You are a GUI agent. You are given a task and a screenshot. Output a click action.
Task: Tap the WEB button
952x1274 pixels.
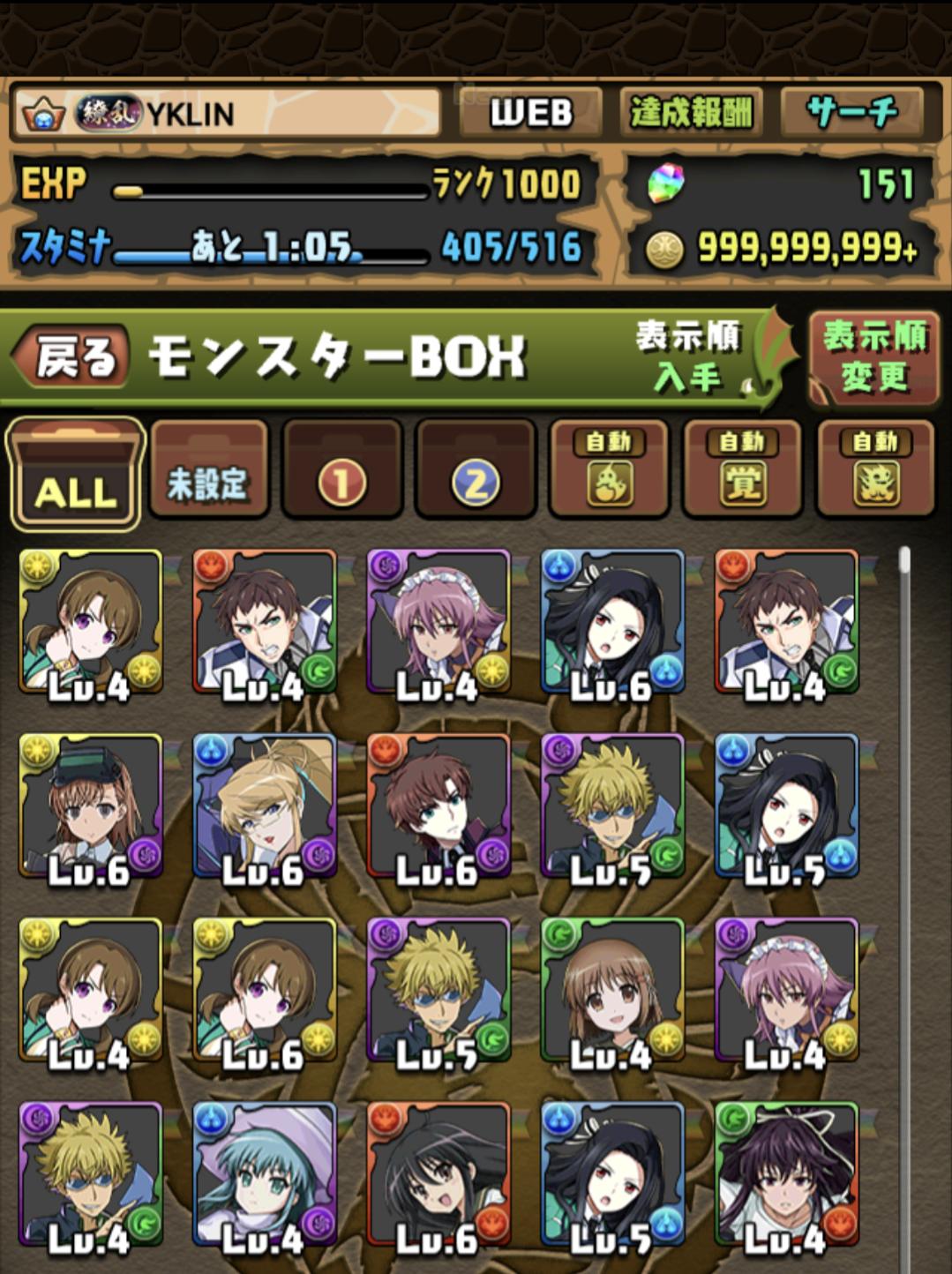(x=530, y=112)
